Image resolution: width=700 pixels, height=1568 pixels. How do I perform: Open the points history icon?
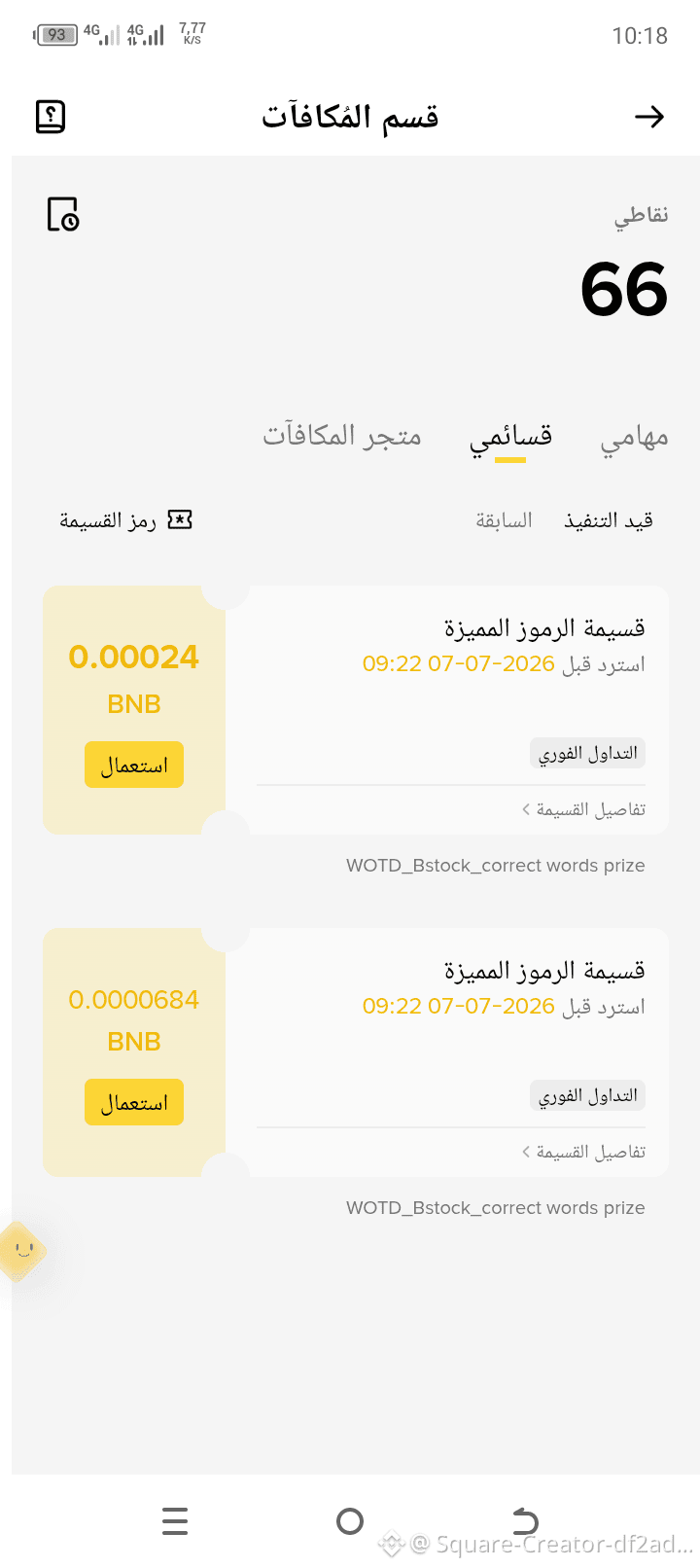(63, 214)
